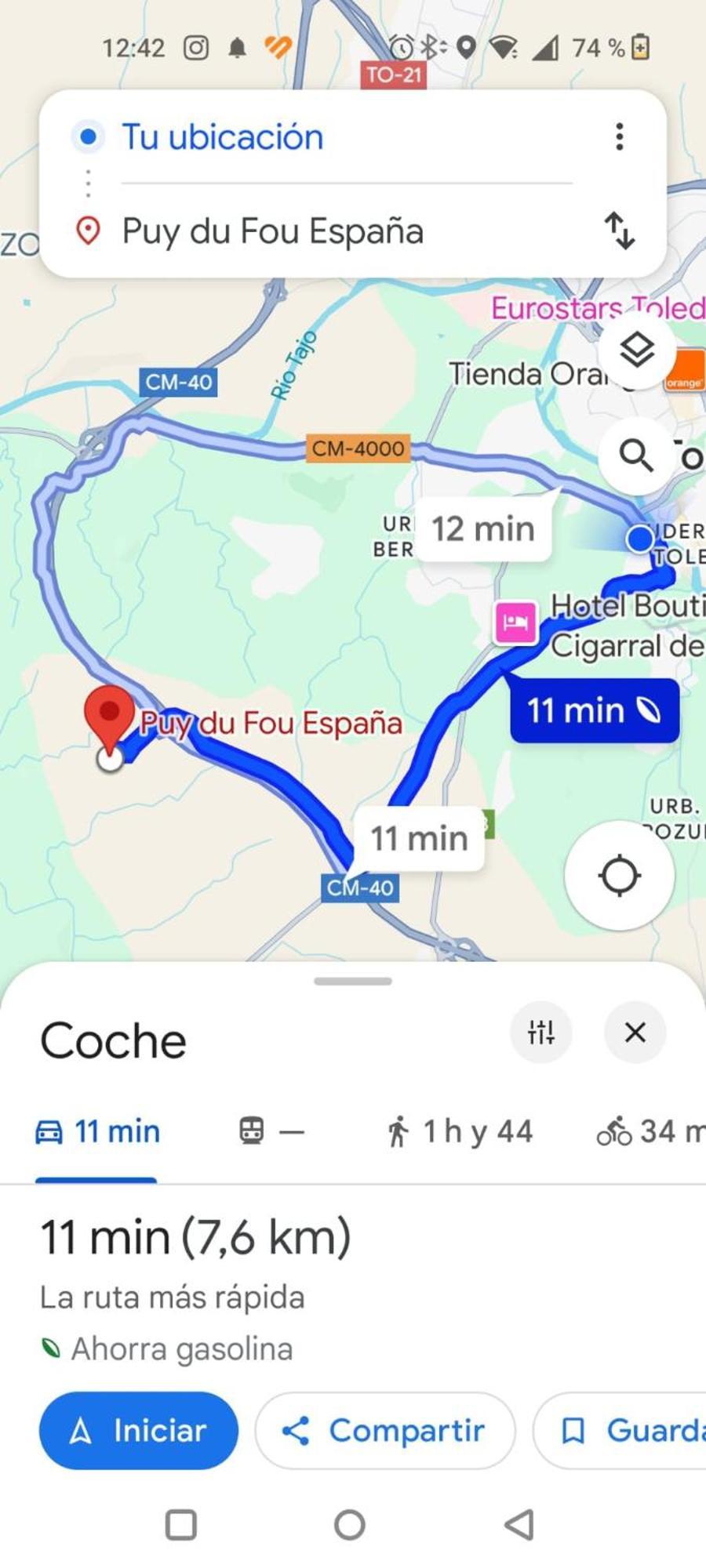706x1568 pixels.
Task: Switch to public transport tab
Action: [271, 1131]
